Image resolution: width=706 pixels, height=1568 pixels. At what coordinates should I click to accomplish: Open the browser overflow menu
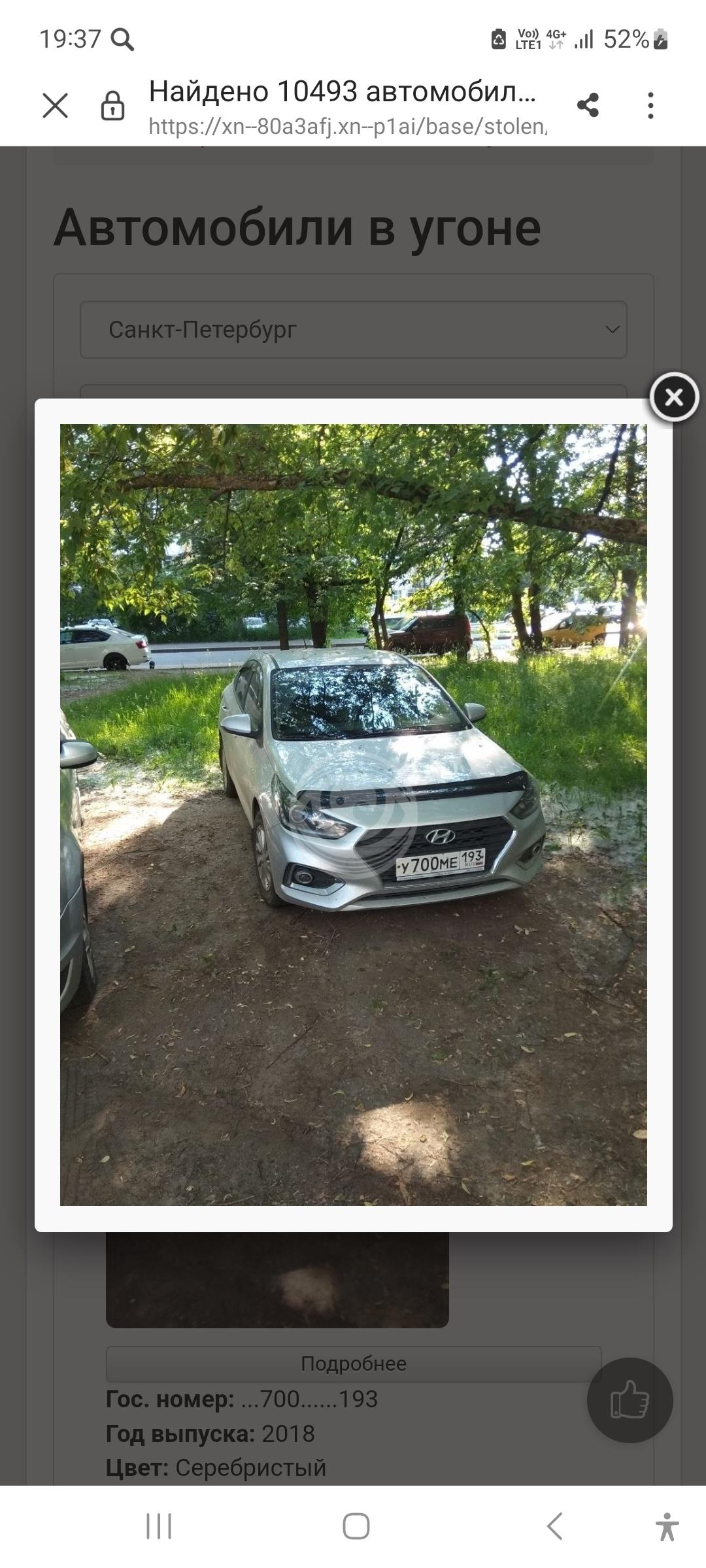tap(650, 105)
